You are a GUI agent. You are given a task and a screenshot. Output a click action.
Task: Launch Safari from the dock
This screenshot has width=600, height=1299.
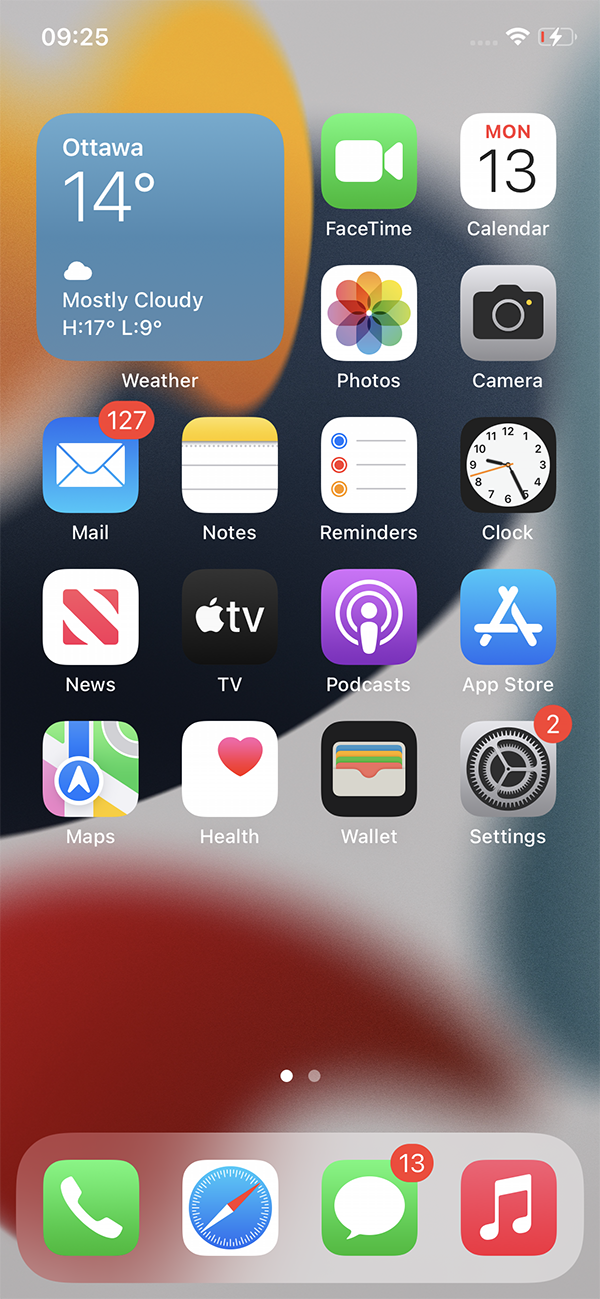(x=230, y=1207)
